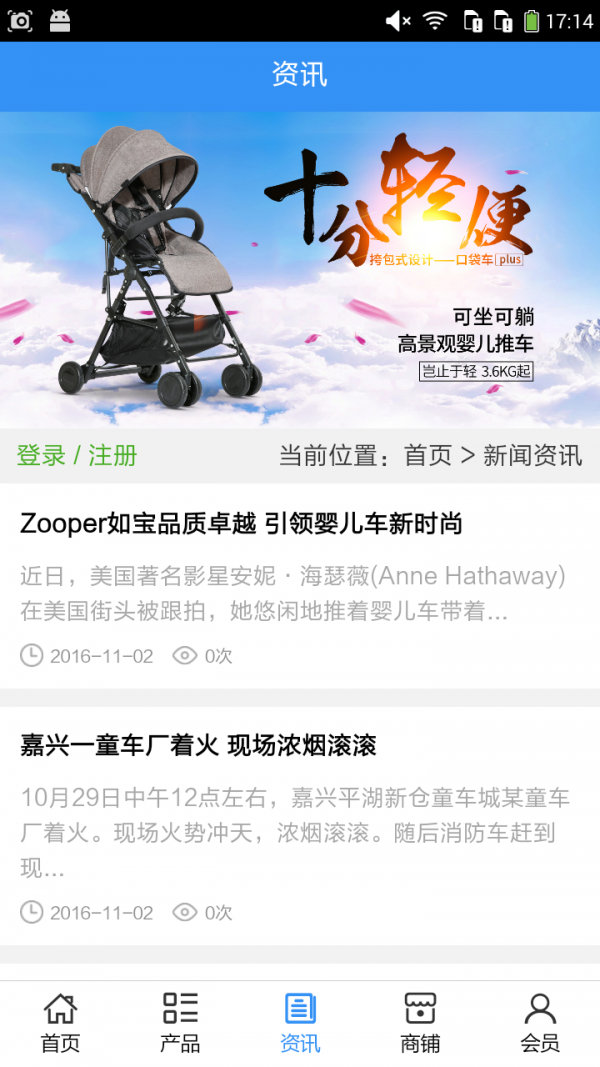The image size is (600, 1067).
Task: Go to 首页 via the breadcrumb
Action: [x=427, y=456]
